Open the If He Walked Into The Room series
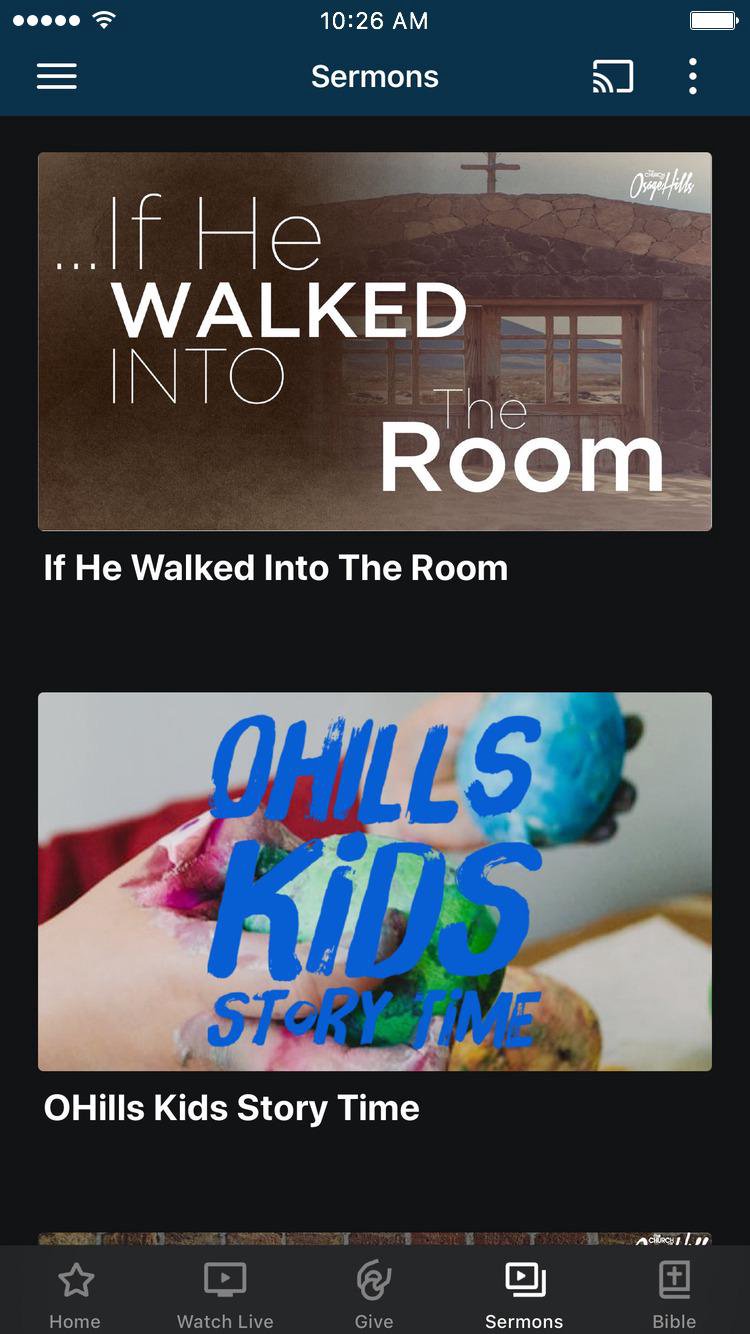The image size is (750, 1334). pos(375,341)
